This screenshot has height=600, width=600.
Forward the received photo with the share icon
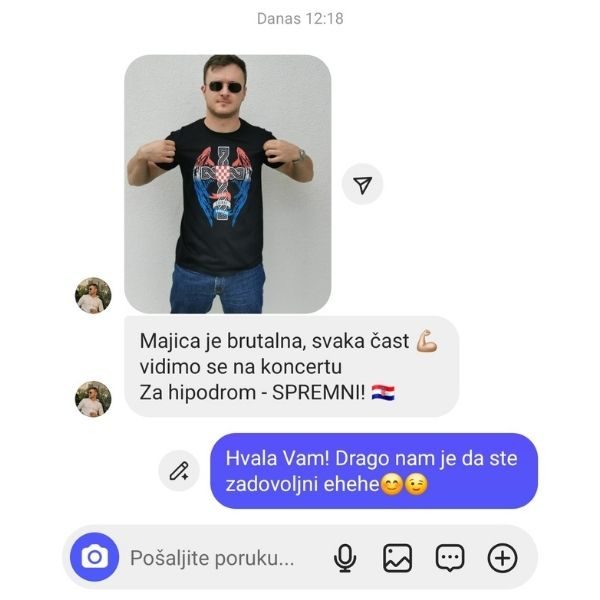coord(362,185)
